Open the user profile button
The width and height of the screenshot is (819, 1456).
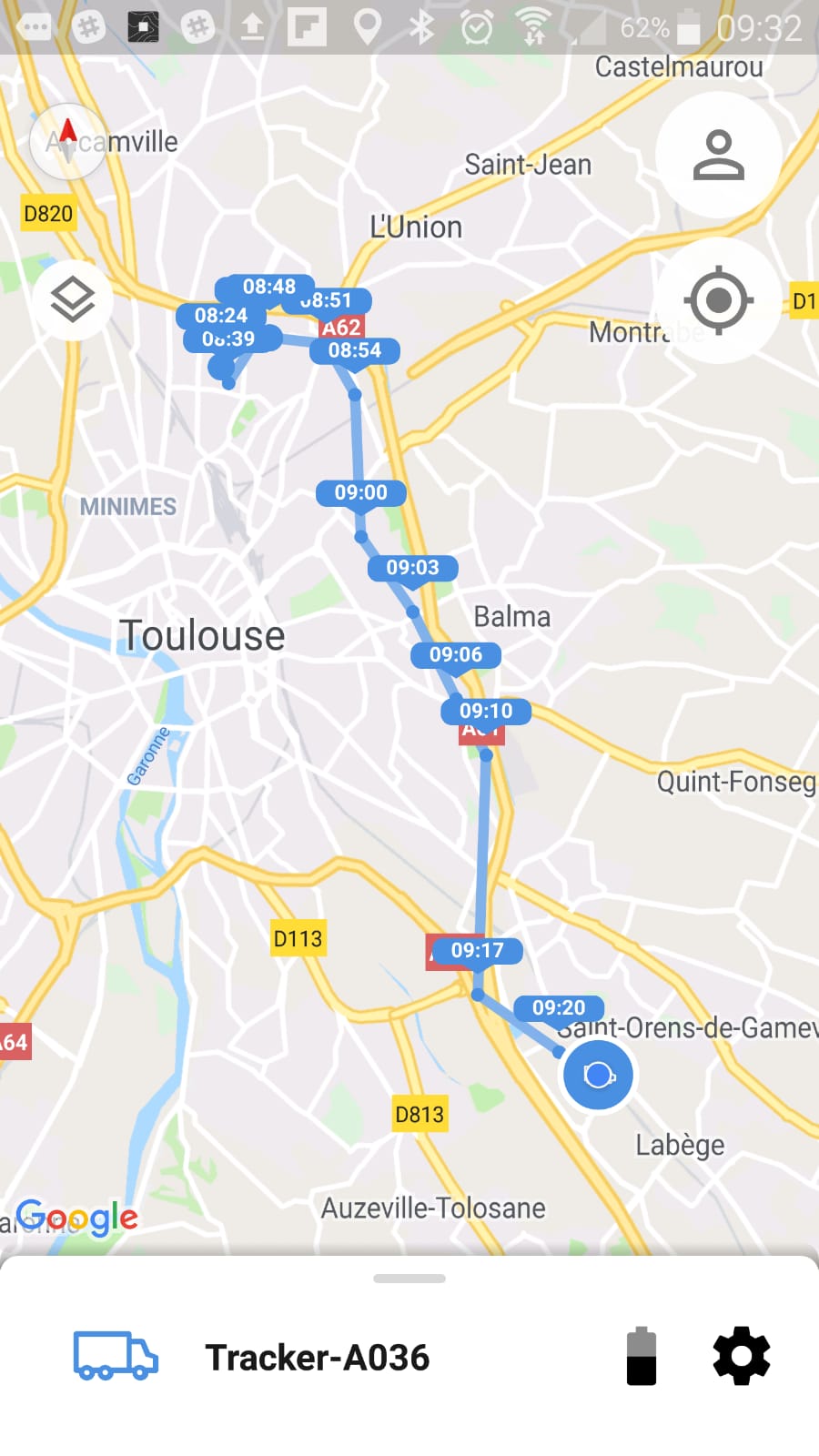pyautogui.click(x=719, y=156)
